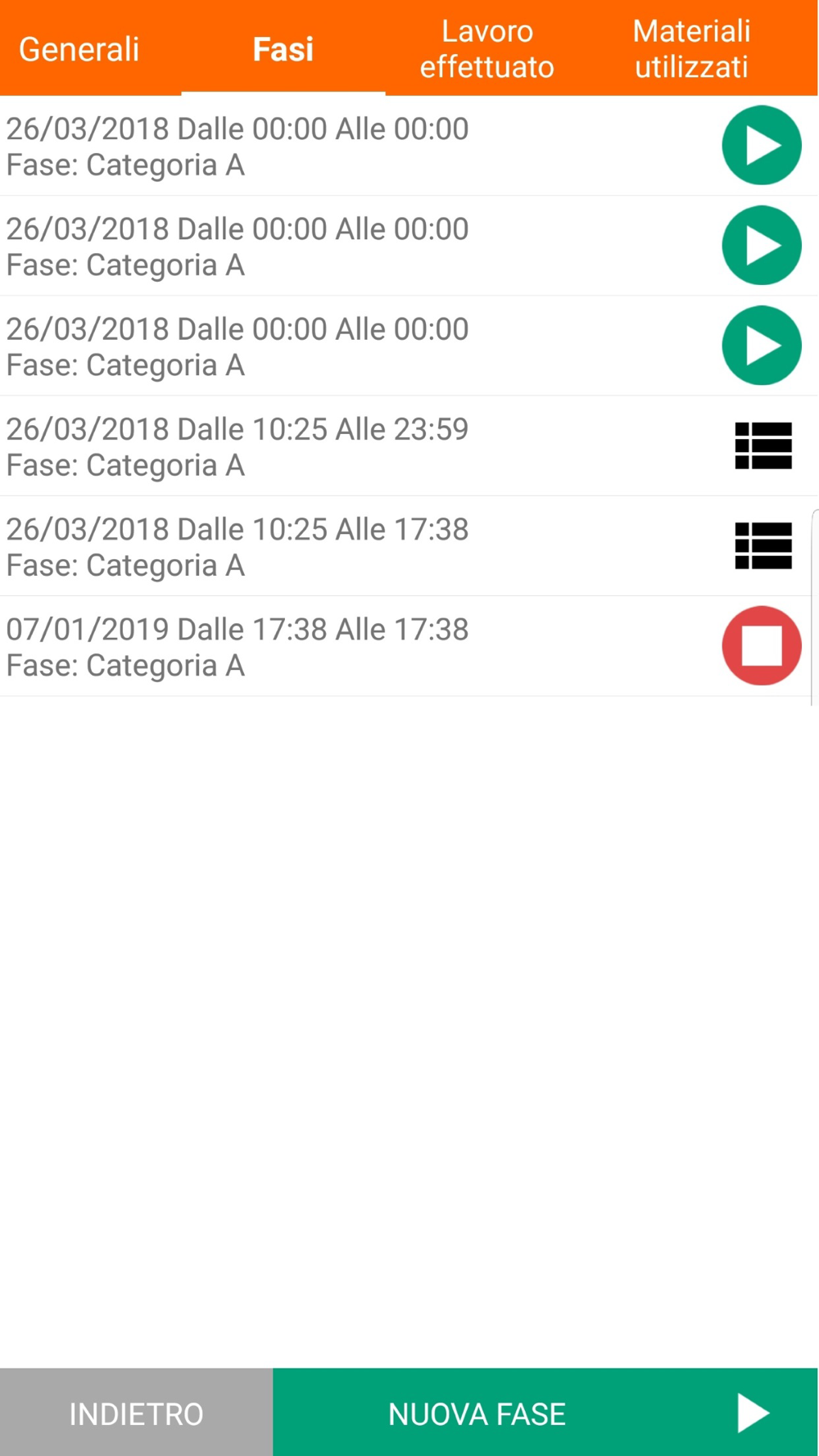819x1456 pixels.
Task: Stop the running phase dated 07/01/2019
Action: pos(762,645)
